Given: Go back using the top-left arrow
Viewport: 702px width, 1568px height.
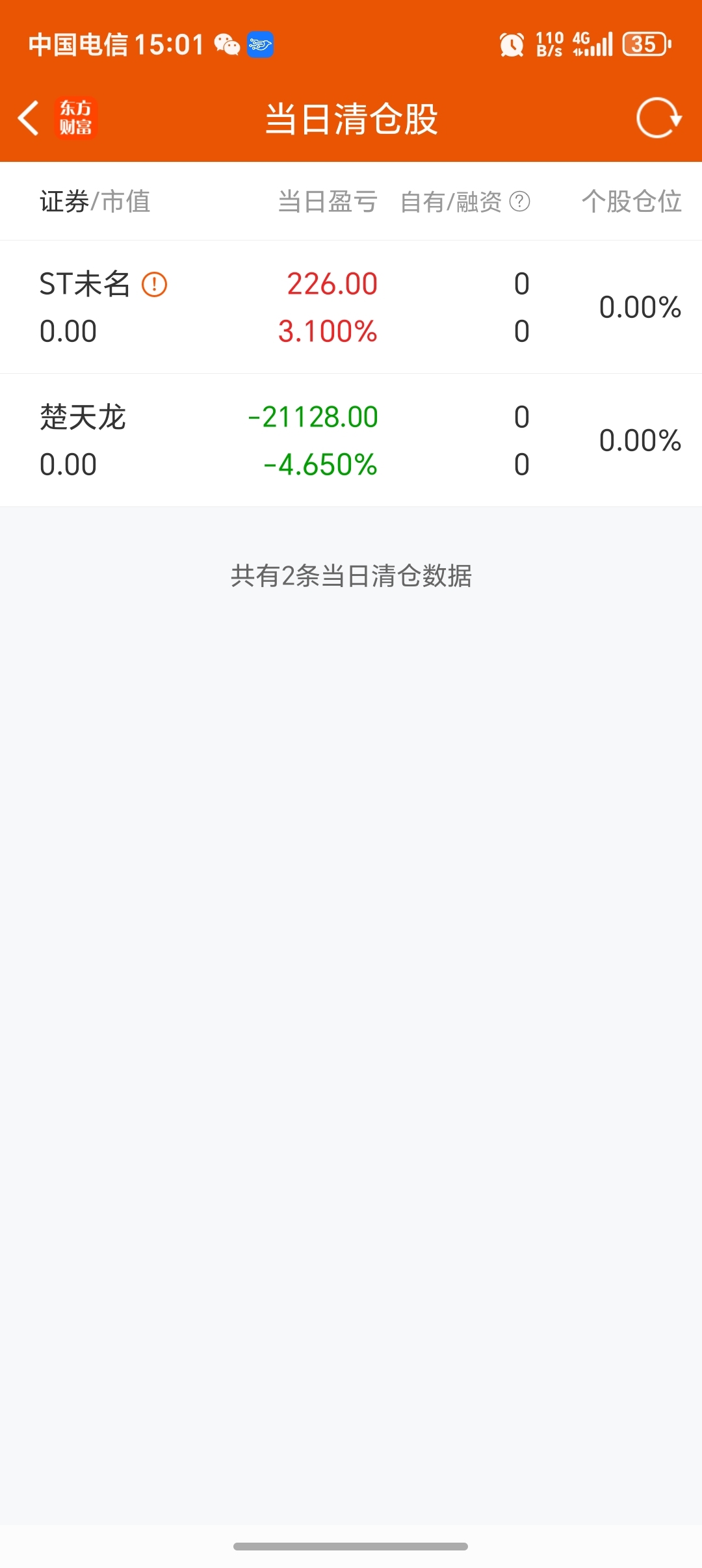Looking at the screenshot, I should 29,118.
